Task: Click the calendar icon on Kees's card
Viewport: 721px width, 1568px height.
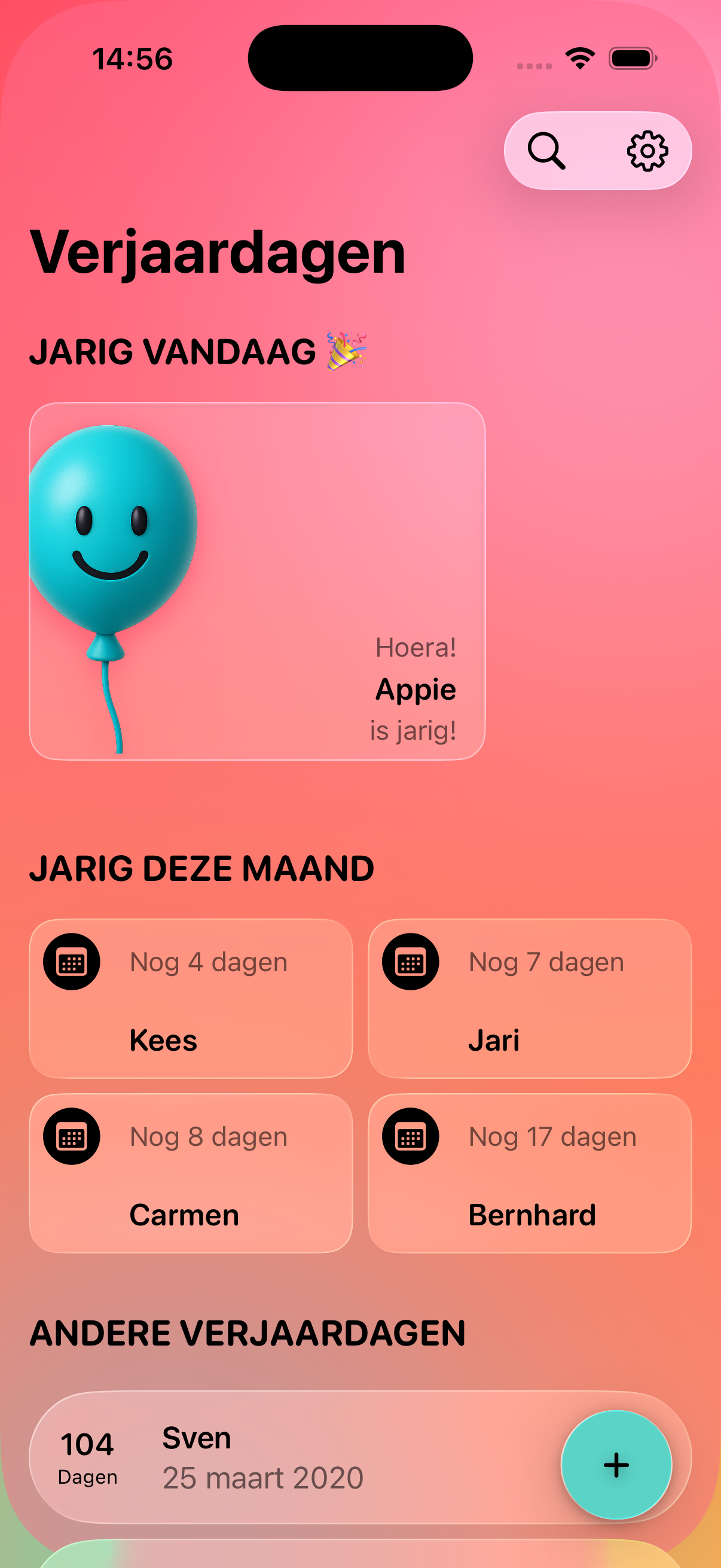Action: click(x=71, y=960)
